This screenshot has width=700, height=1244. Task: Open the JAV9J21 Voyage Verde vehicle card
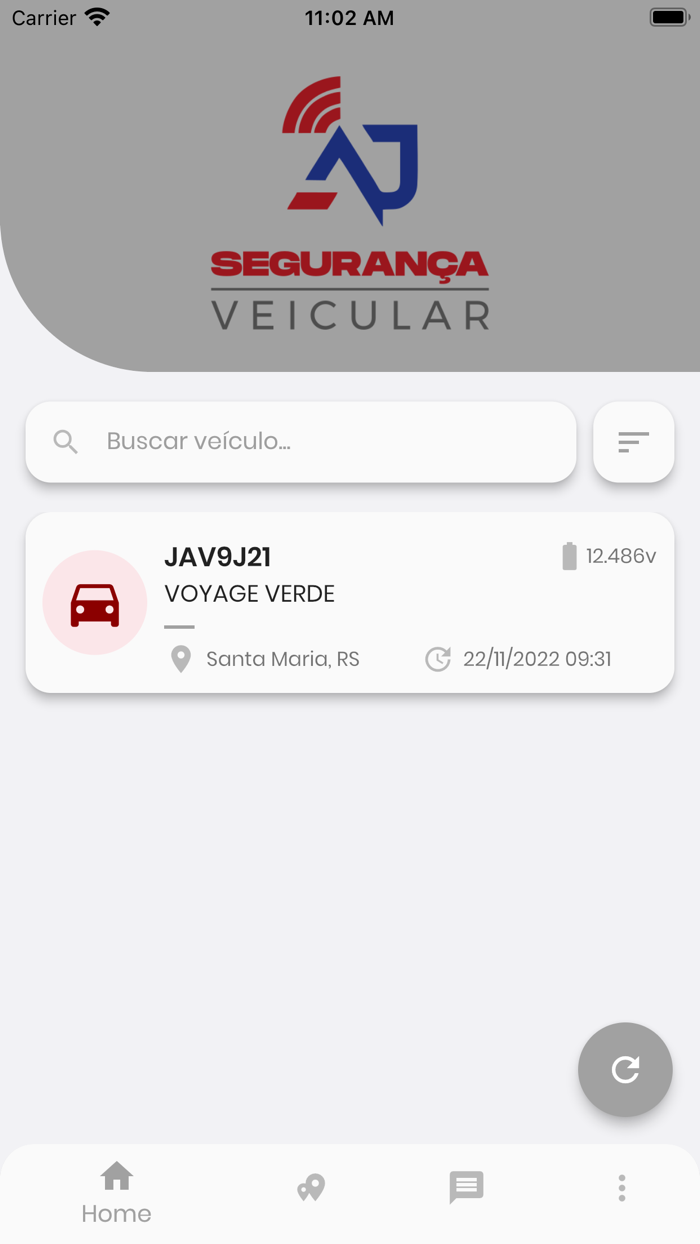tap(349, 602)
